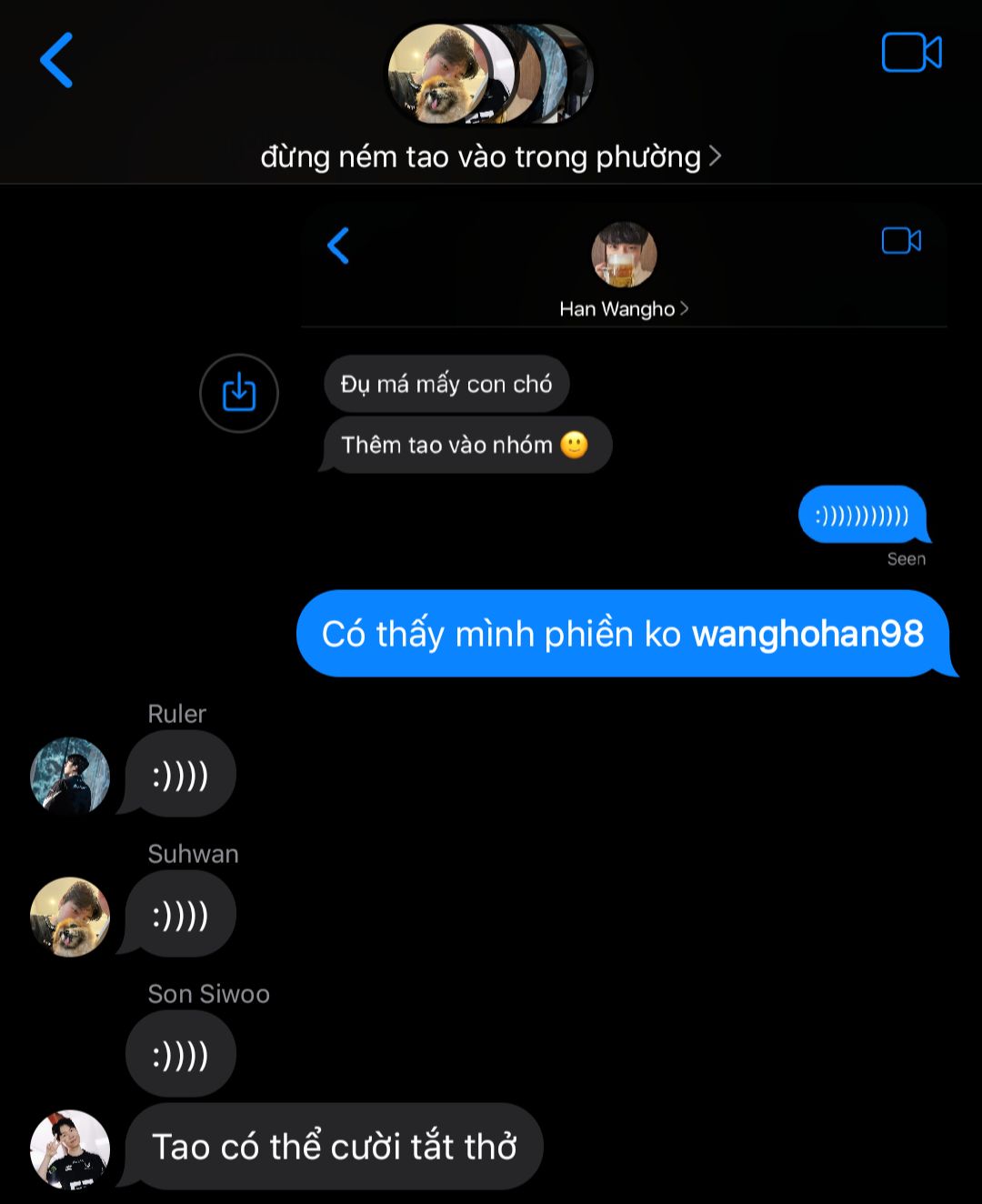The width and height of the screenshot is (982, 1204).
Task: Open group info for đừng ném tao vào trong phường
Action: tap(490, 157)
